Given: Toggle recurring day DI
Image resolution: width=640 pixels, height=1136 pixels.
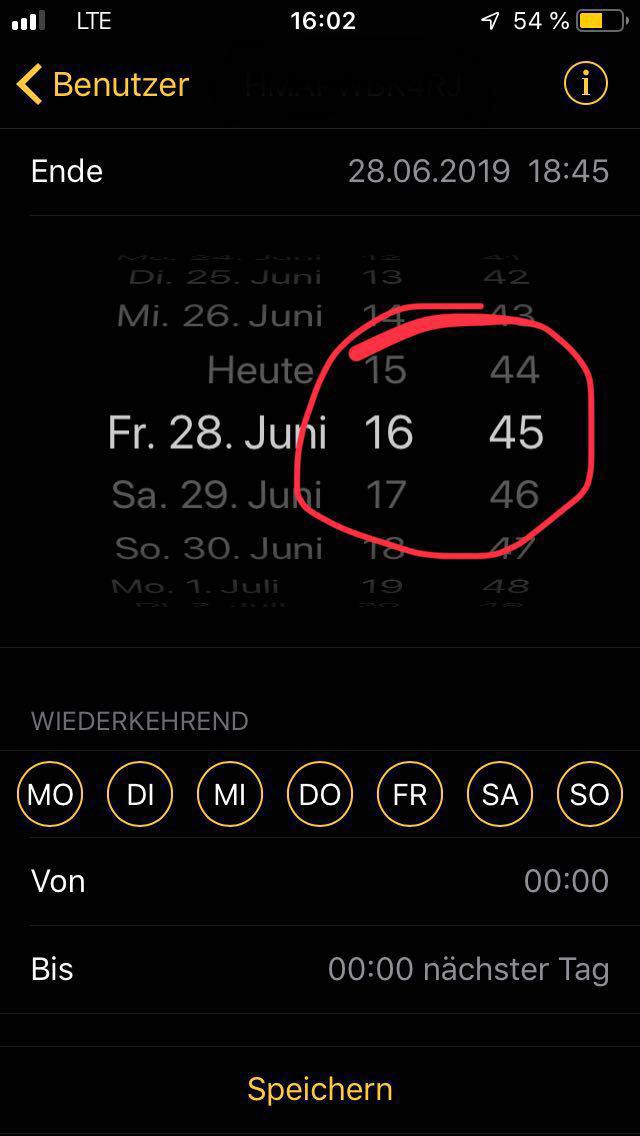Looking at the screenshot, I should pyautogui.click(x=140, y=795).
